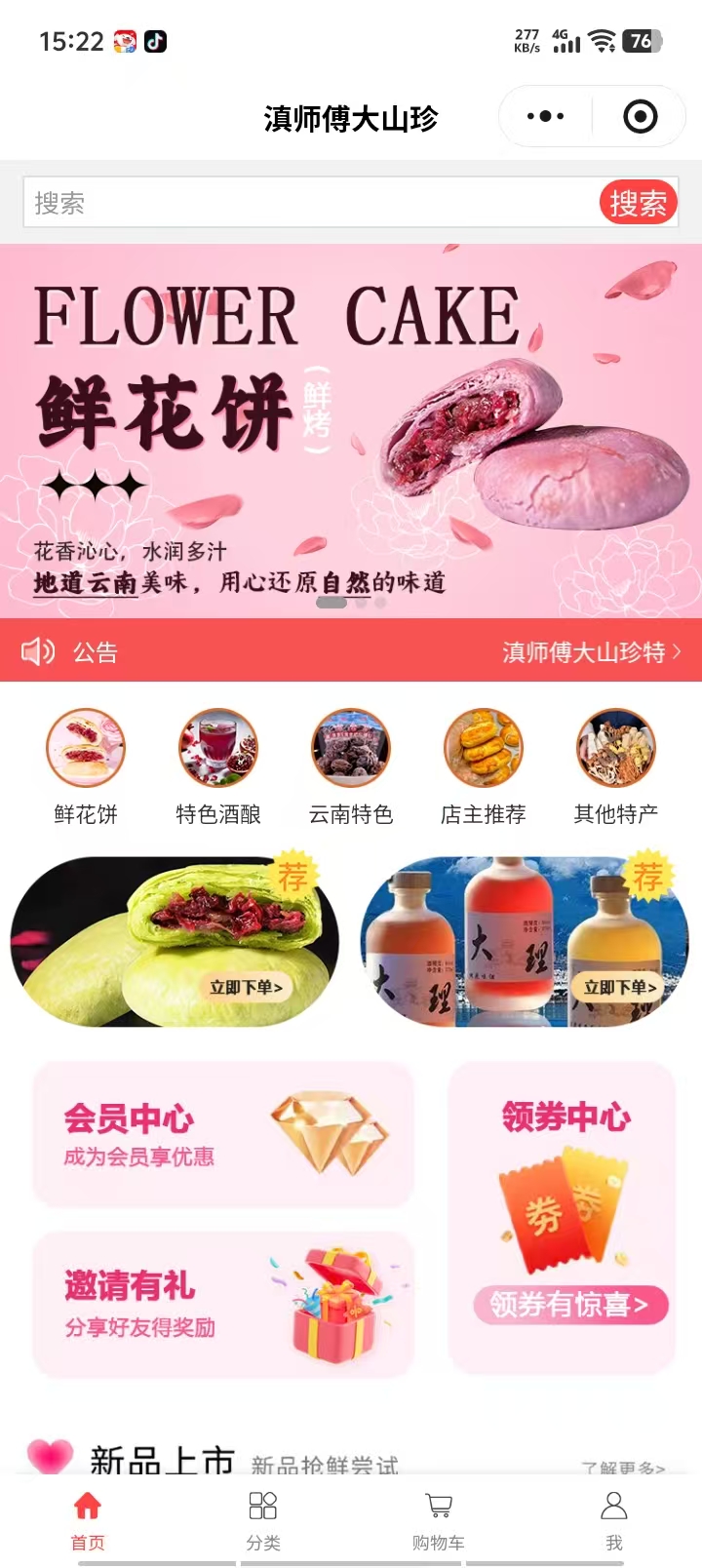The image size is (702, 1568).
Task: Open the 店主推荐 category
Action: click(484, 766)
